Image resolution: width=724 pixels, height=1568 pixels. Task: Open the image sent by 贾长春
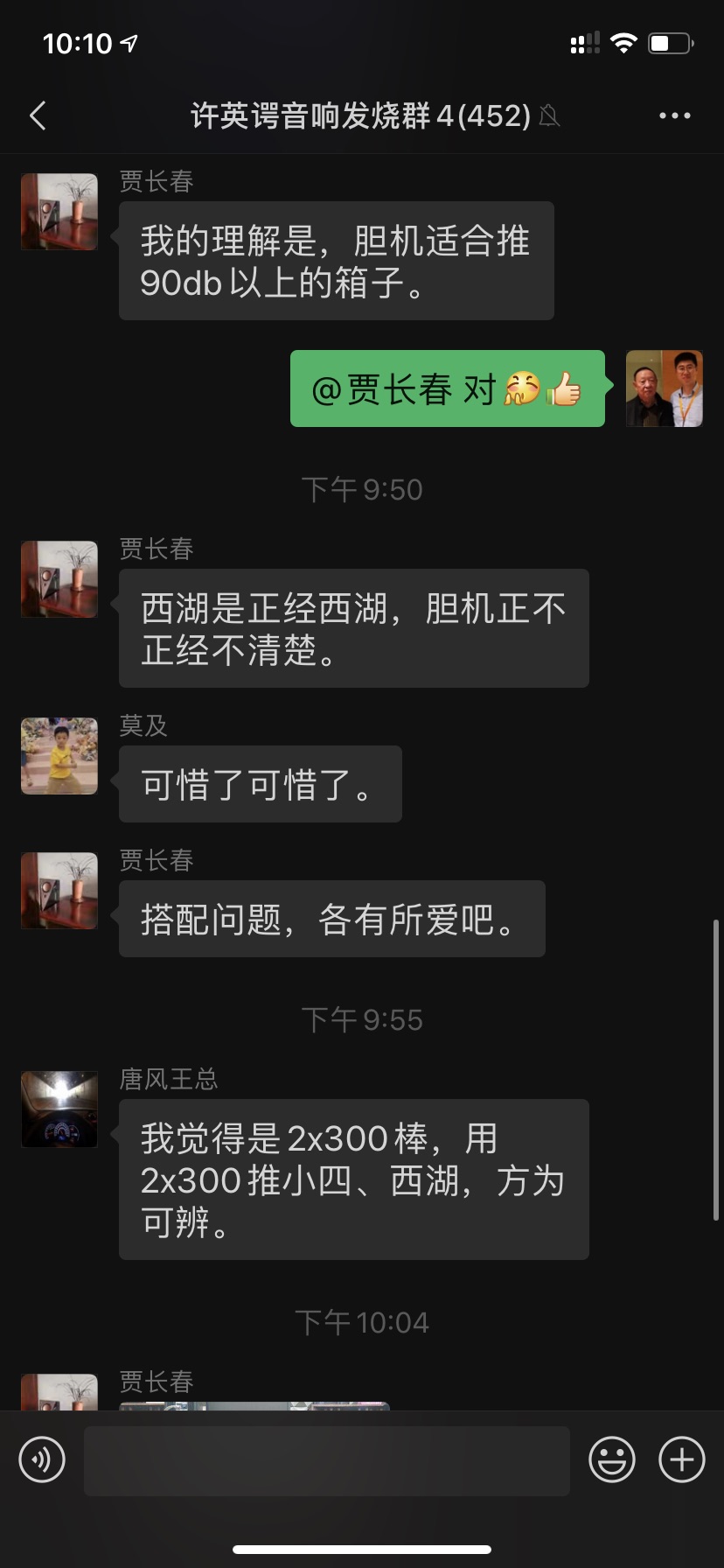(254, 1404)
